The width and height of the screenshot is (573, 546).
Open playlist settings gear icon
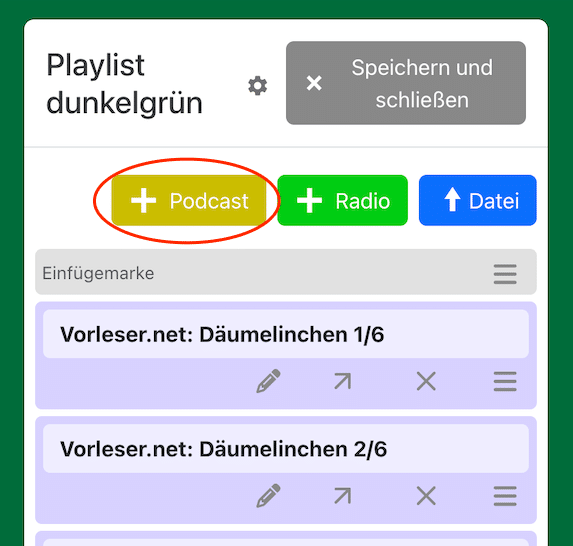(x=258, y=86)
